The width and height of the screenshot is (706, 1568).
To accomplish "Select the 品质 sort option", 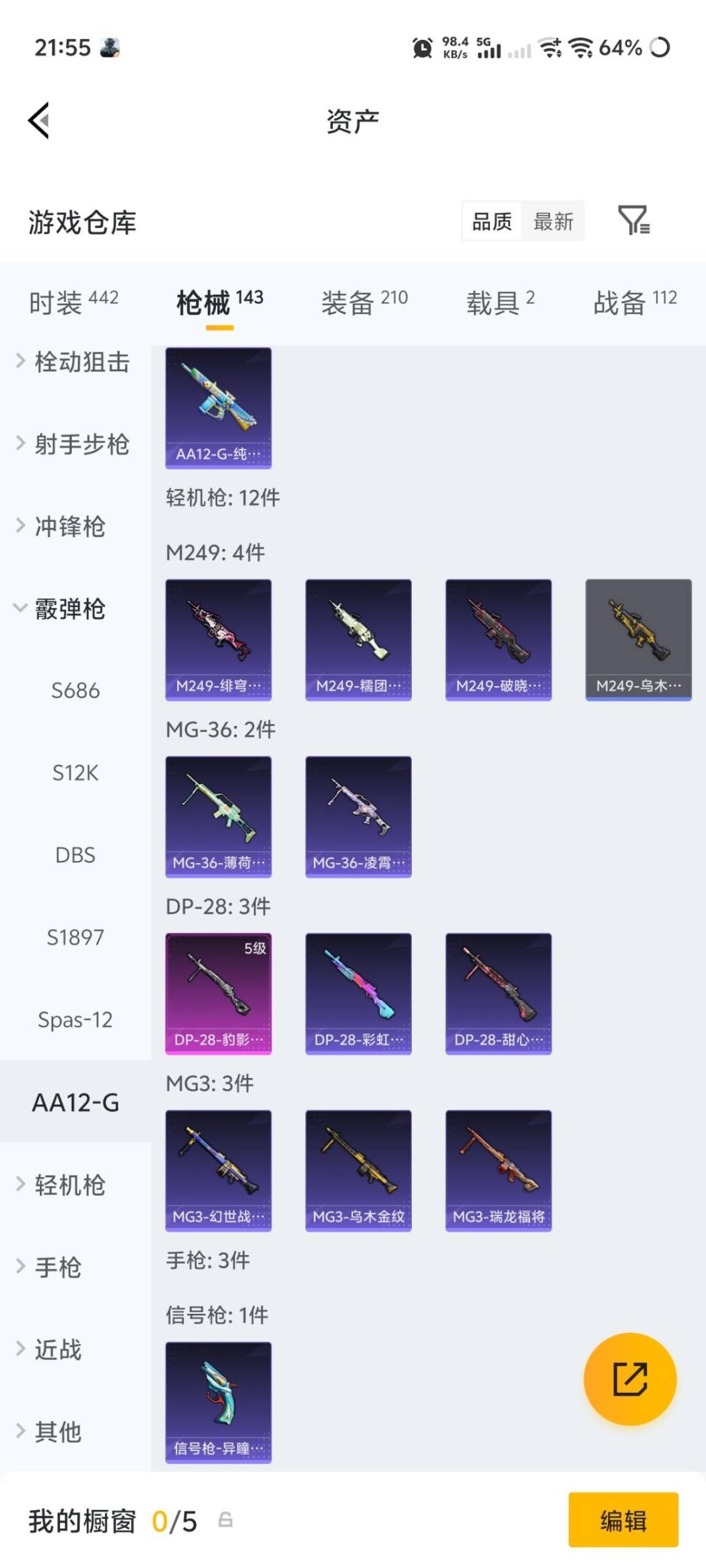I will pos(490,222).
